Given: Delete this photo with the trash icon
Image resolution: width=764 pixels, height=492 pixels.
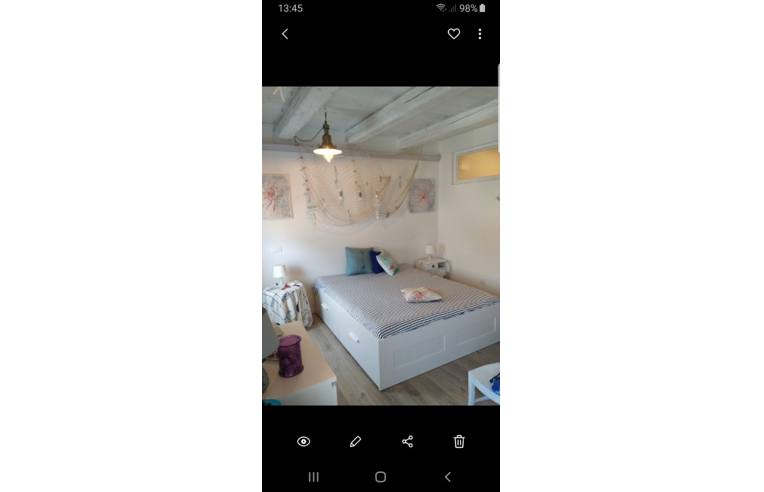Looking at the screenshot, I should (x=459, y=441).
